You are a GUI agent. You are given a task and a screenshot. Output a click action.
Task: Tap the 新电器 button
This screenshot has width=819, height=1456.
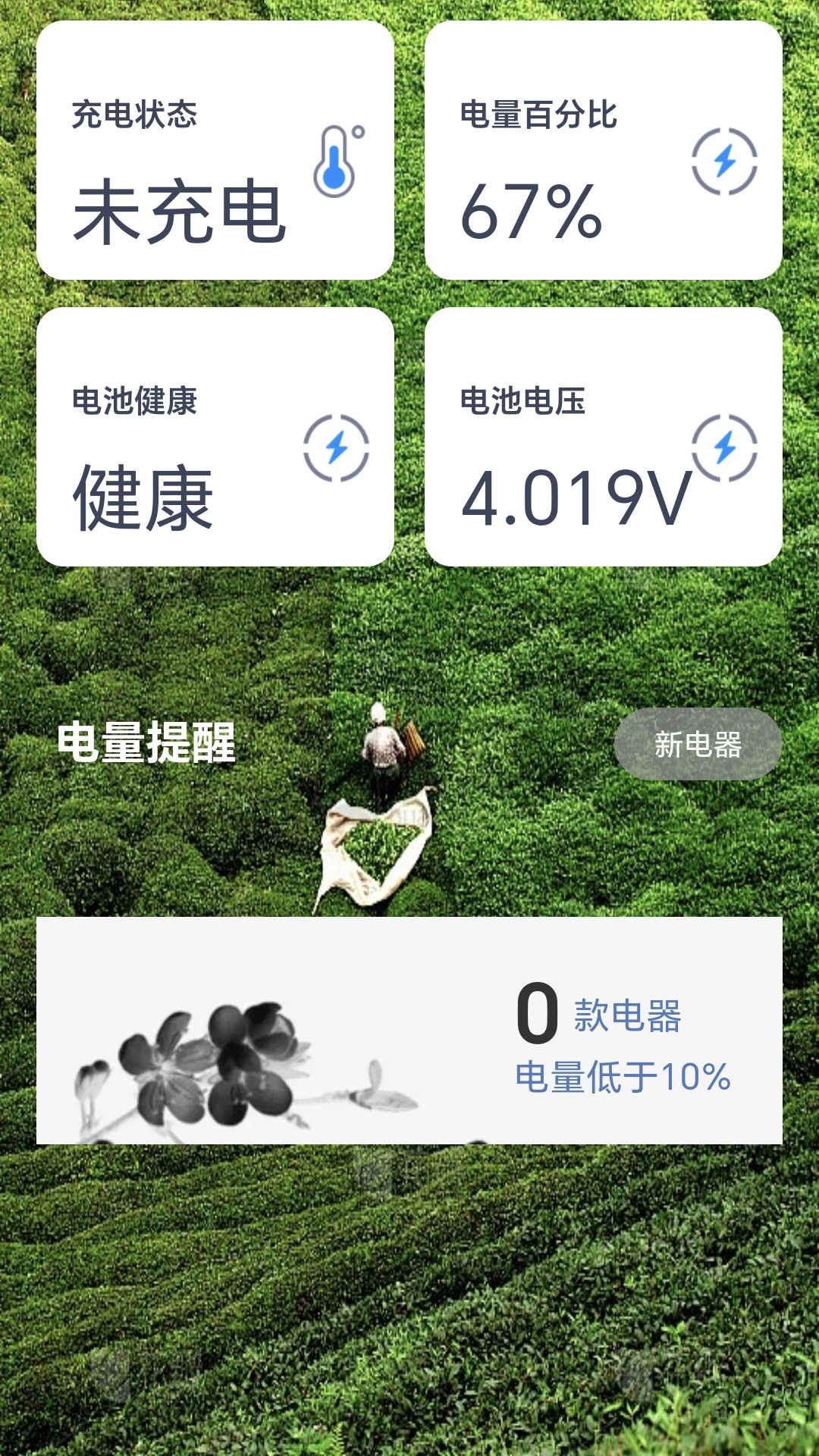tap(698, 744)
